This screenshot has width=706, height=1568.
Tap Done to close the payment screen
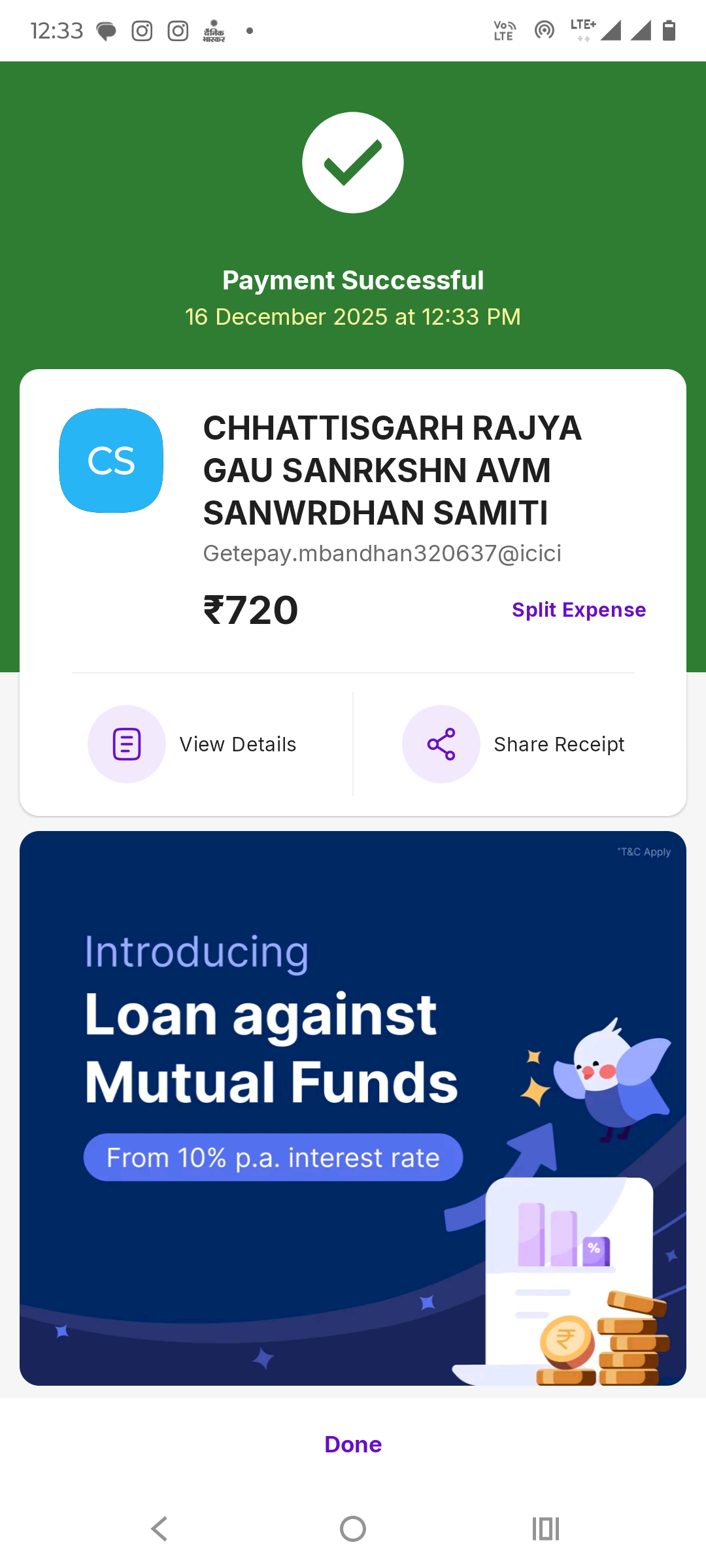353,1444
